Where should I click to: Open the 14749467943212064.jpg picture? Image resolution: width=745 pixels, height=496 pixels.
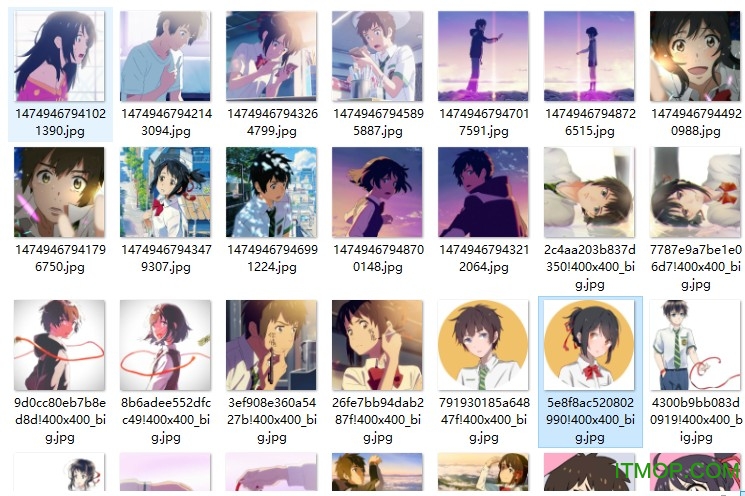pos(483,193)
